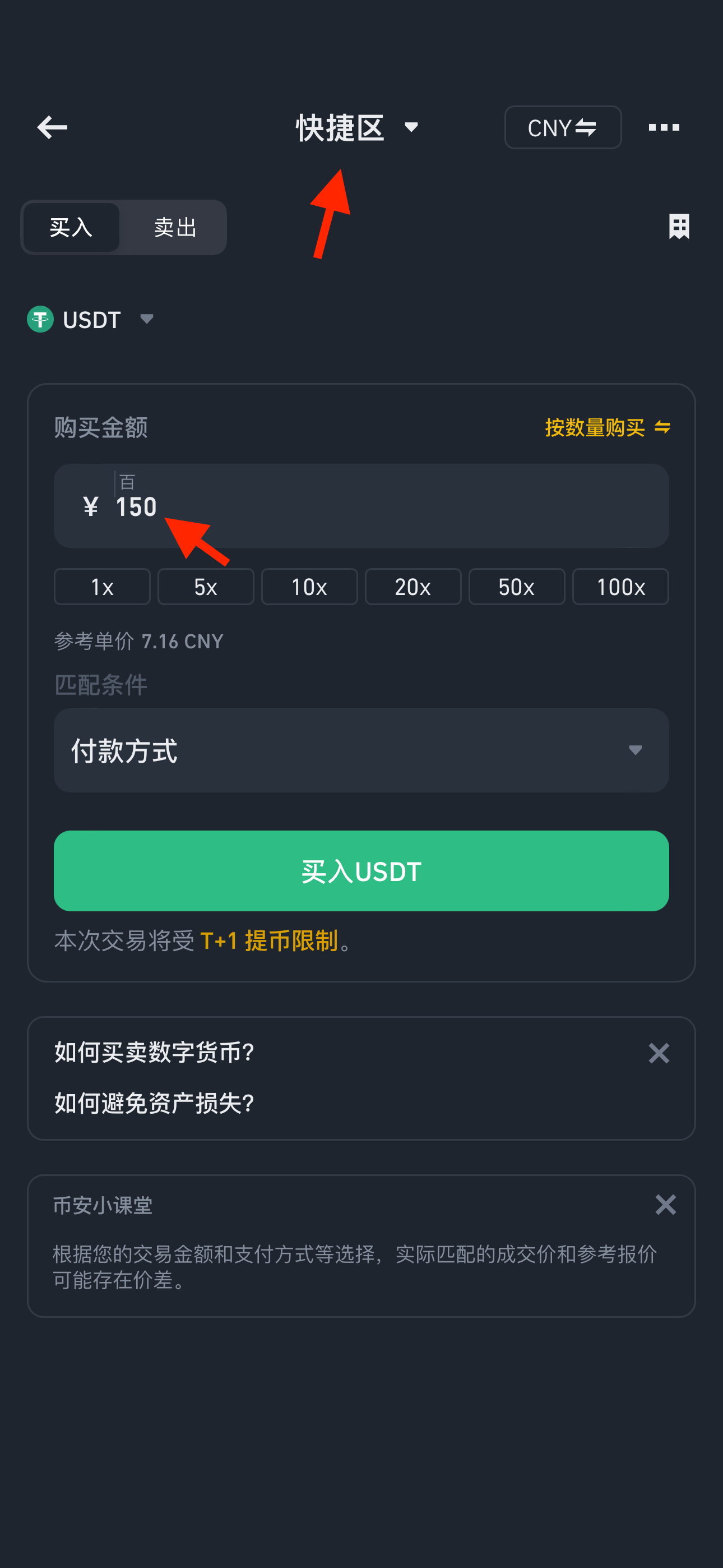Switch to 按数量购买 mode
Image resolution: width=723 pixels, height=1568 pixels.
tap(608, 427)
